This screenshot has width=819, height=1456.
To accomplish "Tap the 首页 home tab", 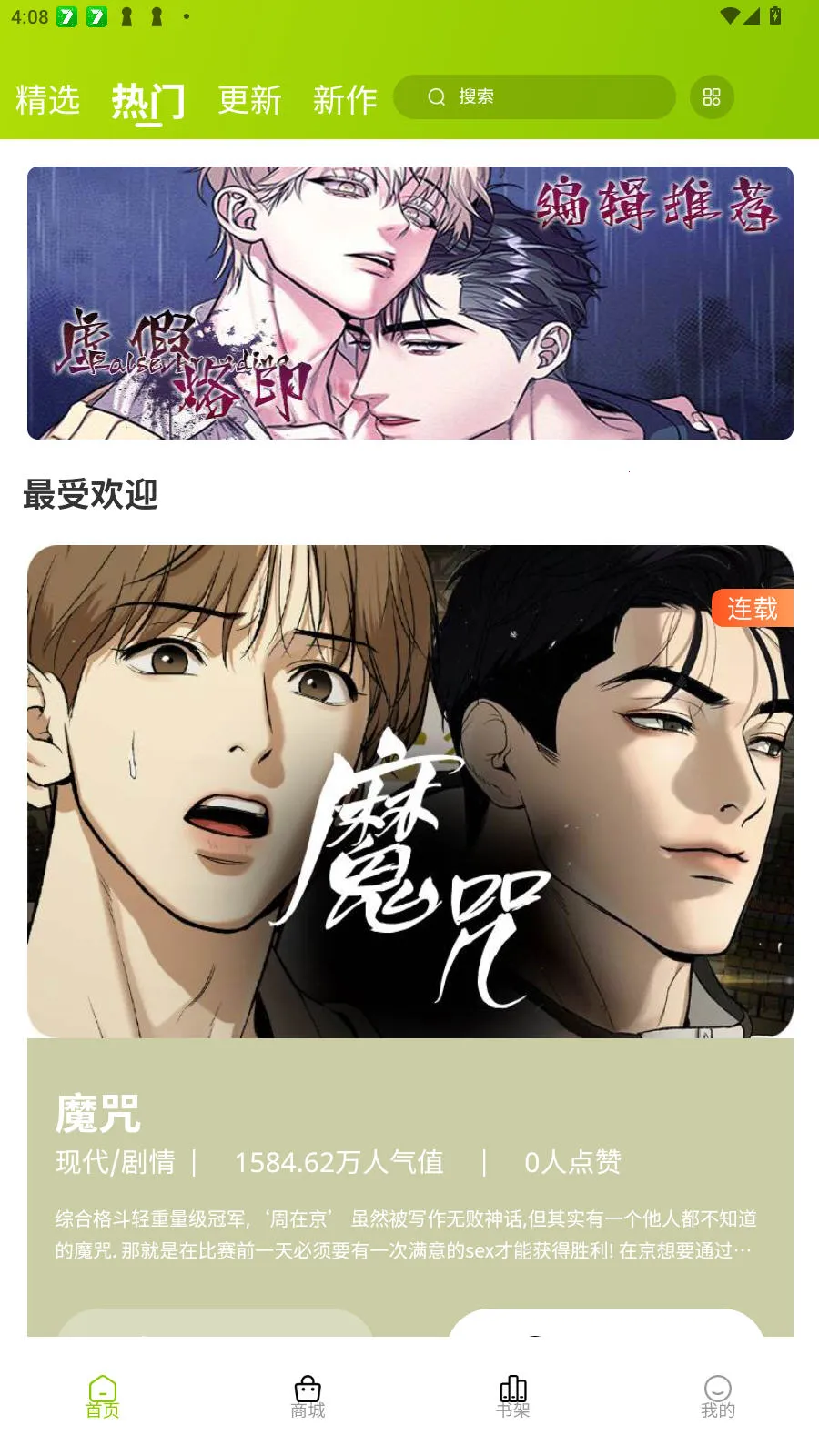I will click(x=103, y=1397).
